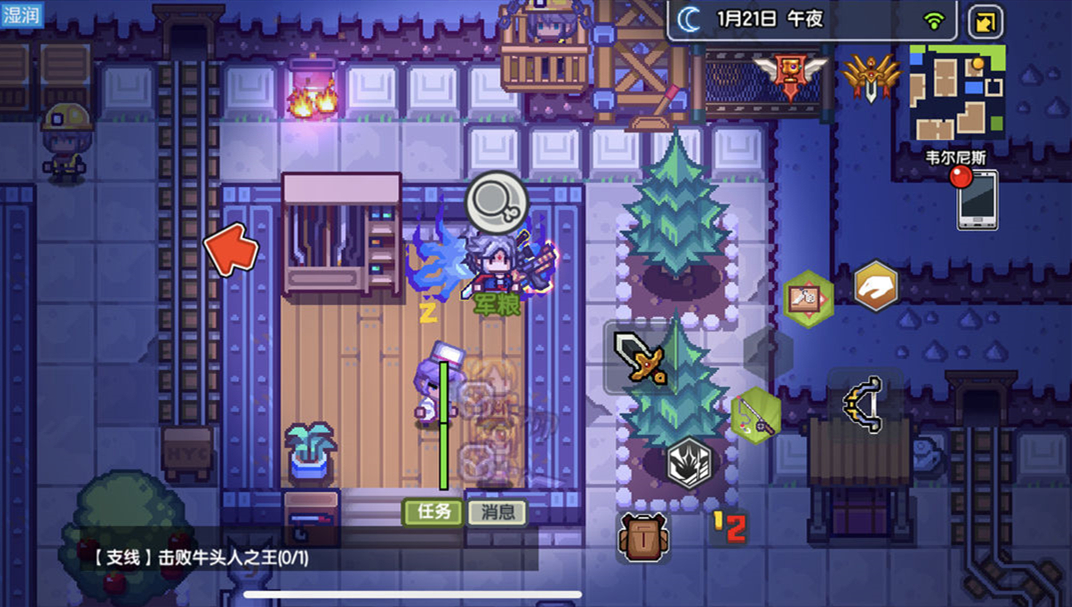Image resolution: width=1072 pixels, height=607 pixels.
Task: Switch to the 消息 messages tab
Action: (x=498, y=512)
